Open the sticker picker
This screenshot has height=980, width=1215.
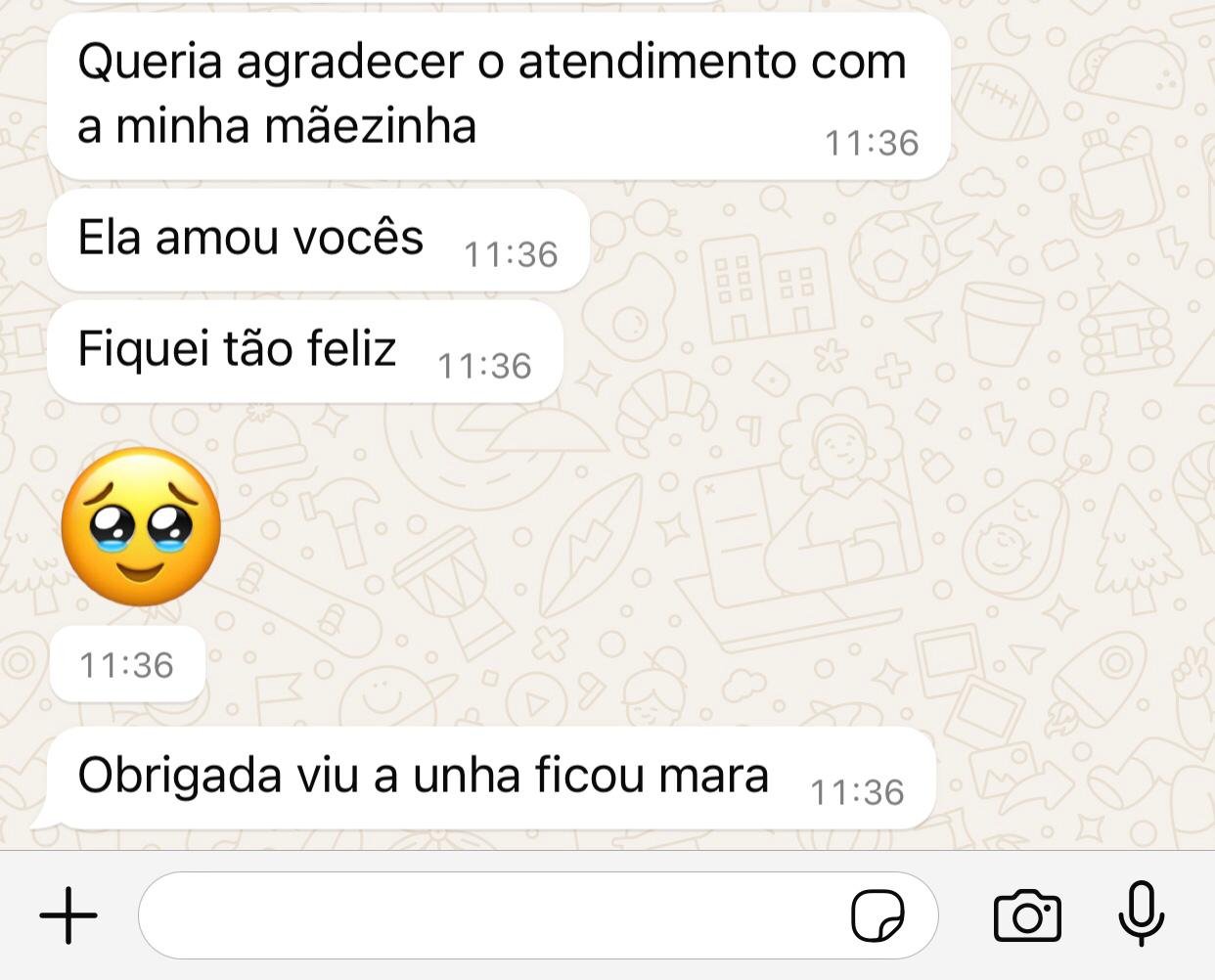tap(877, 916)
